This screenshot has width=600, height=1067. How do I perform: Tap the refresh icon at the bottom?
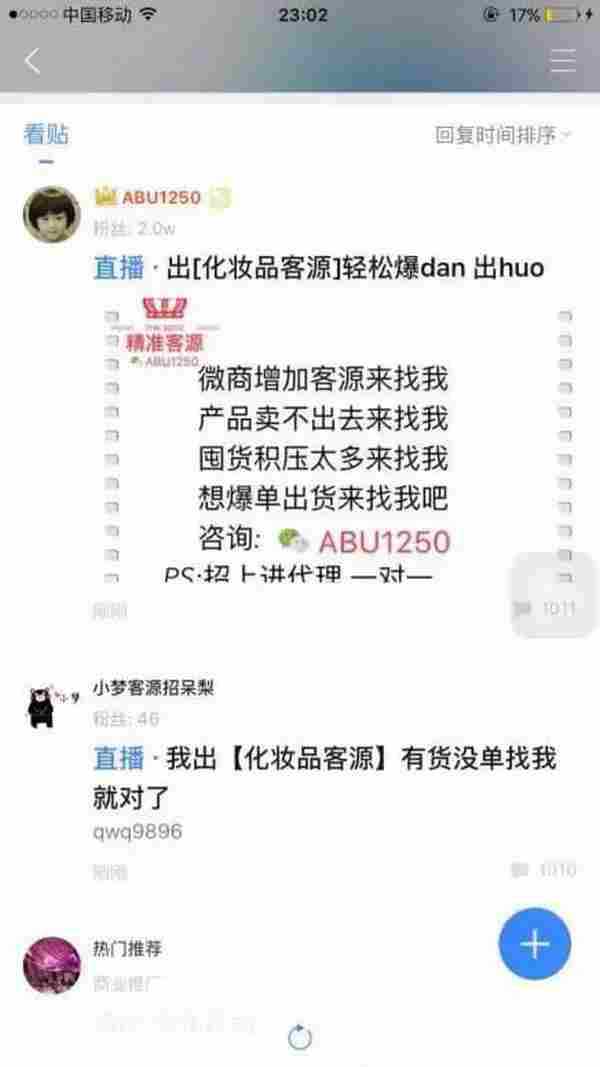click(300, 1038)
